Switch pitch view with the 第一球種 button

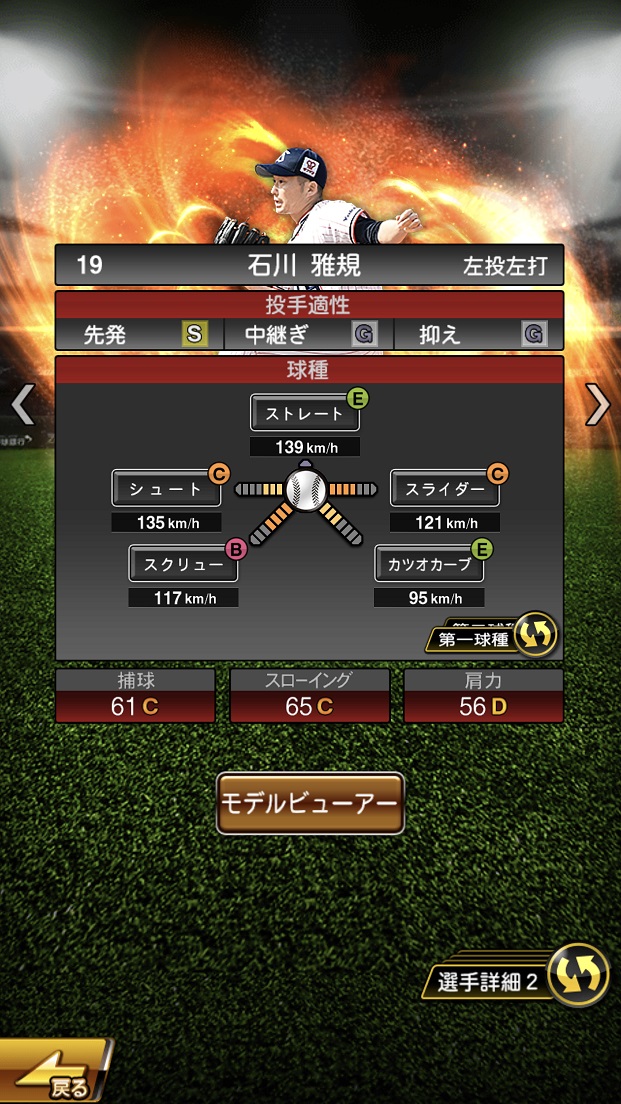(x=492, y=636)
